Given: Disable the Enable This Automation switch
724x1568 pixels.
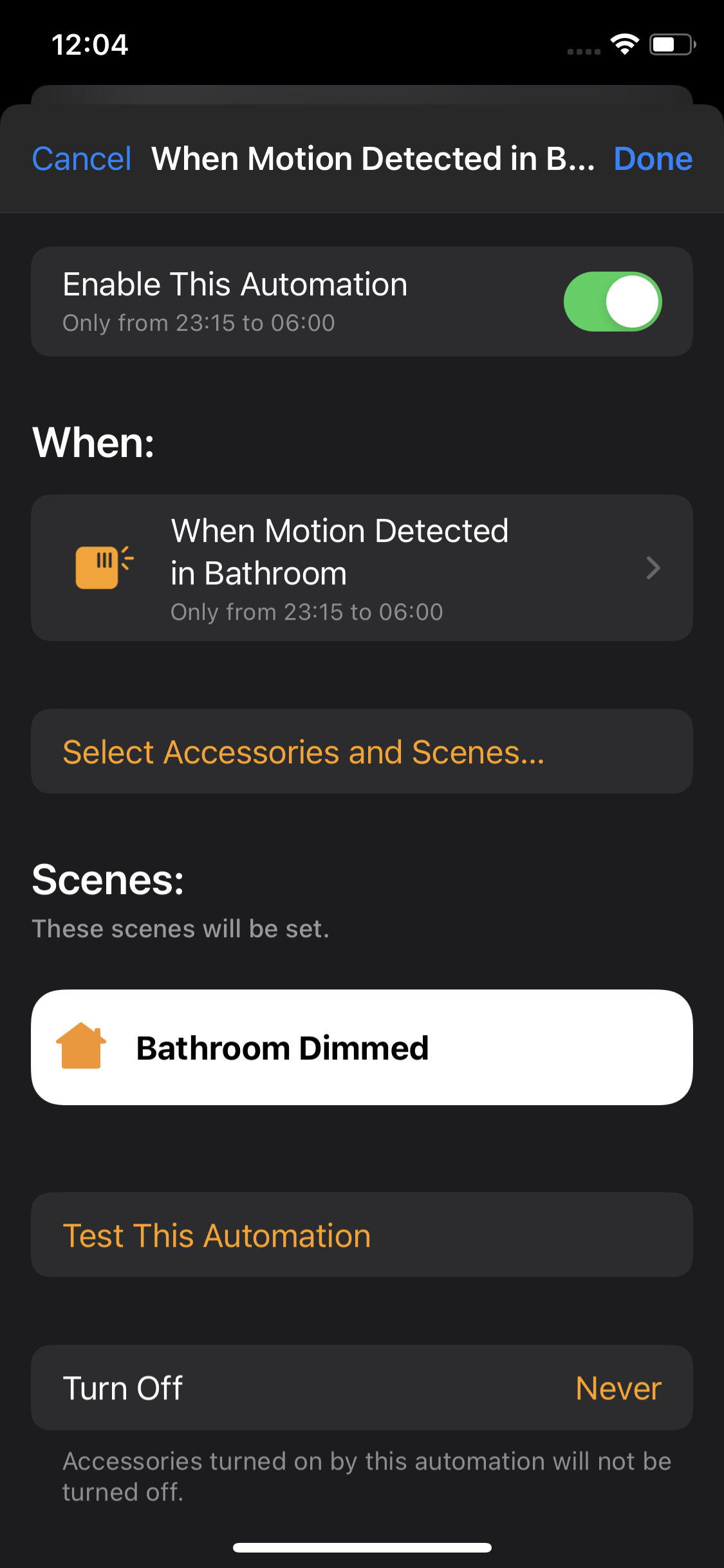Looking at the screenshot, I should [x=613, y=301].
